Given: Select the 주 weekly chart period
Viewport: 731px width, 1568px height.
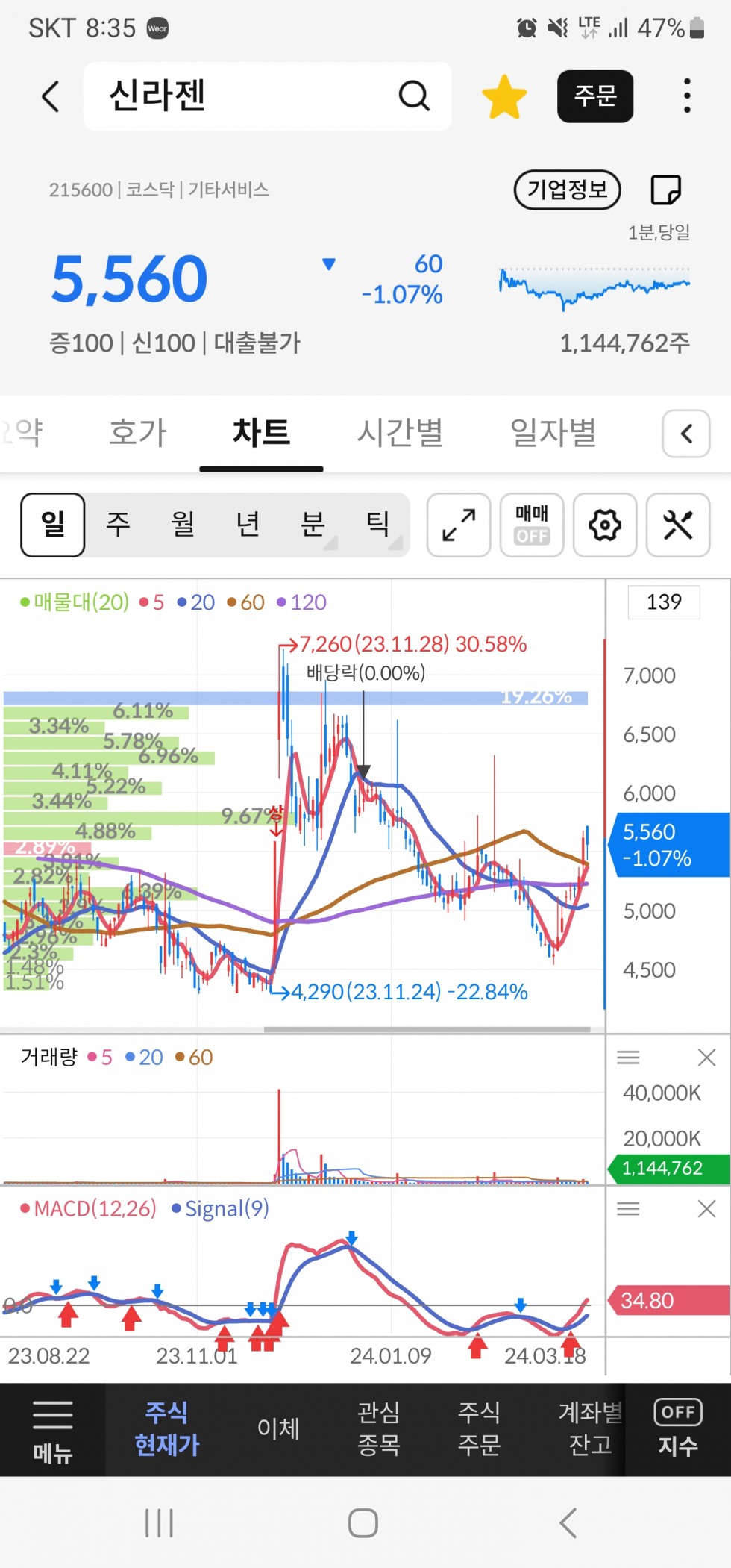Looking at the screenshot, I should (x=118, y=525).
